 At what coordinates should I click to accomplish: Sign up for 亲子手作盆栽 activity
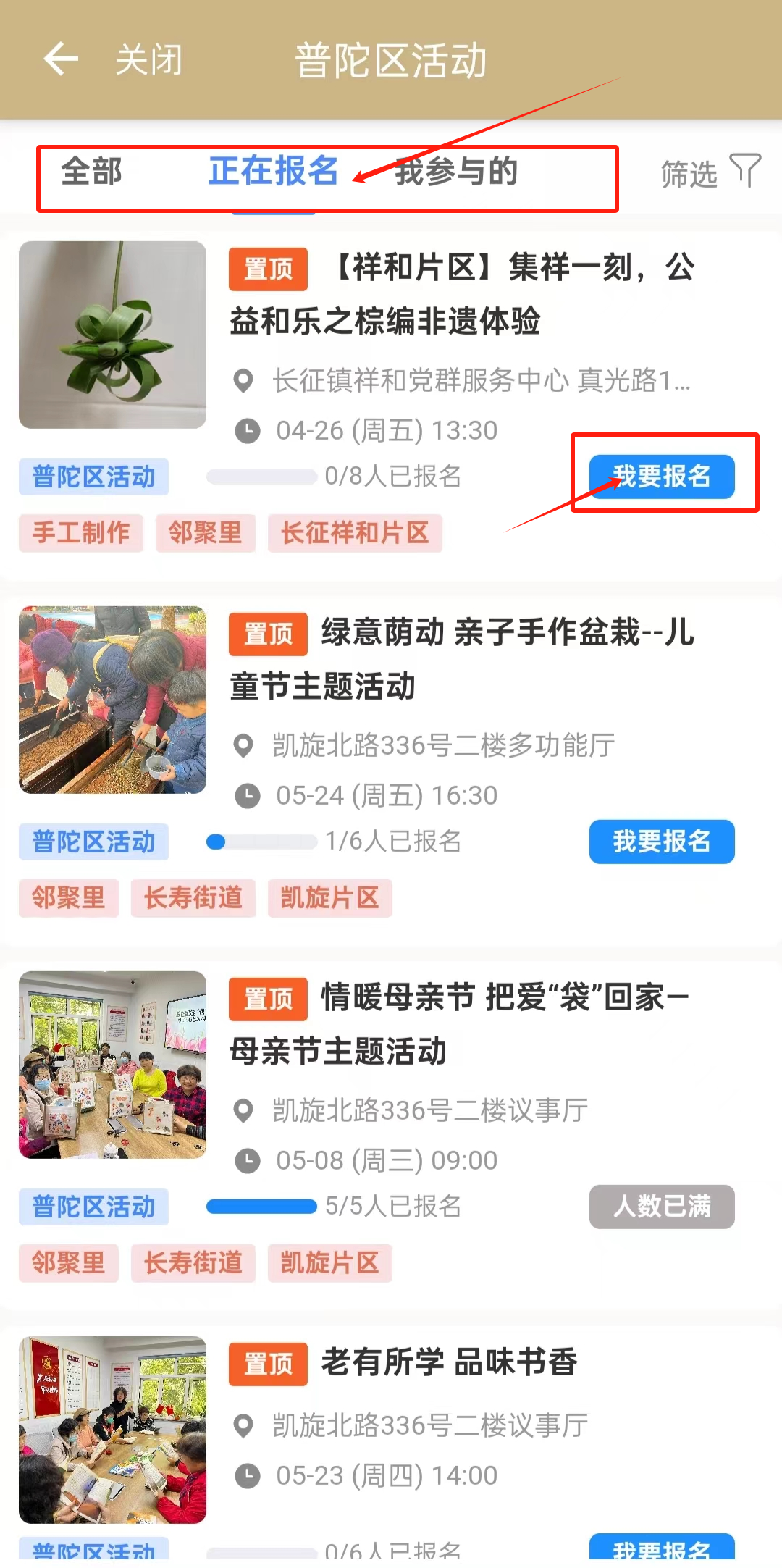click(661, 842)
